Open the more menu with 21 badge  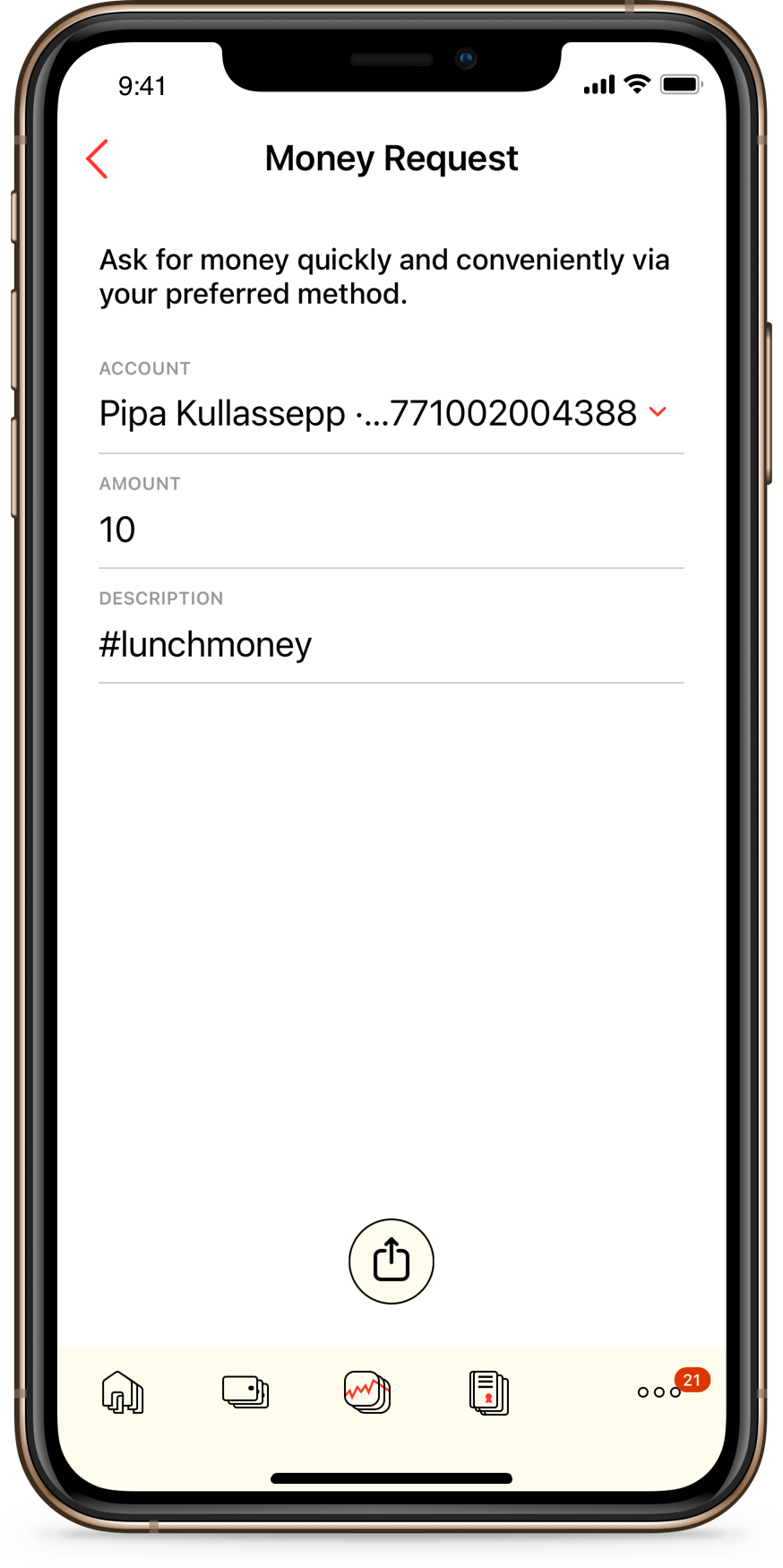tap(660, 1391)
